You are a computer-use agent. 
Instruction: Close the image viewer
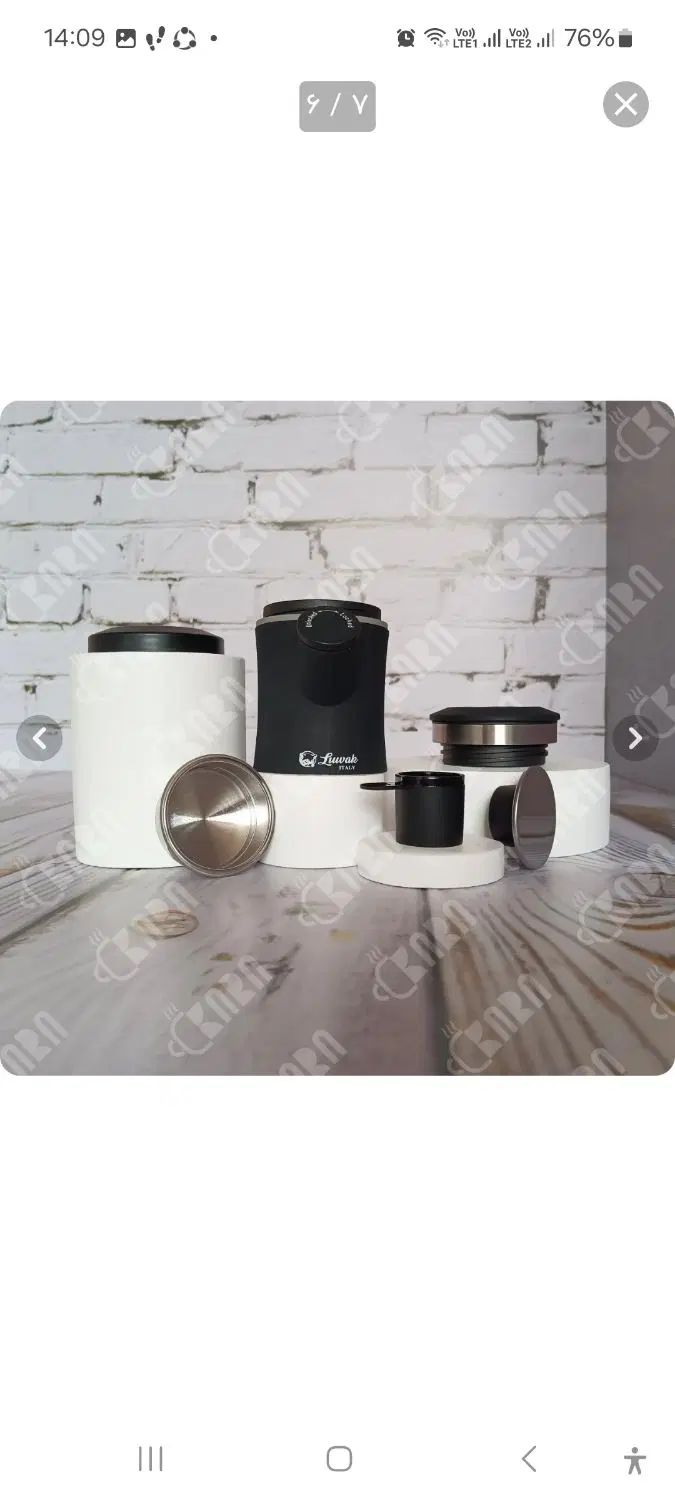625,105
